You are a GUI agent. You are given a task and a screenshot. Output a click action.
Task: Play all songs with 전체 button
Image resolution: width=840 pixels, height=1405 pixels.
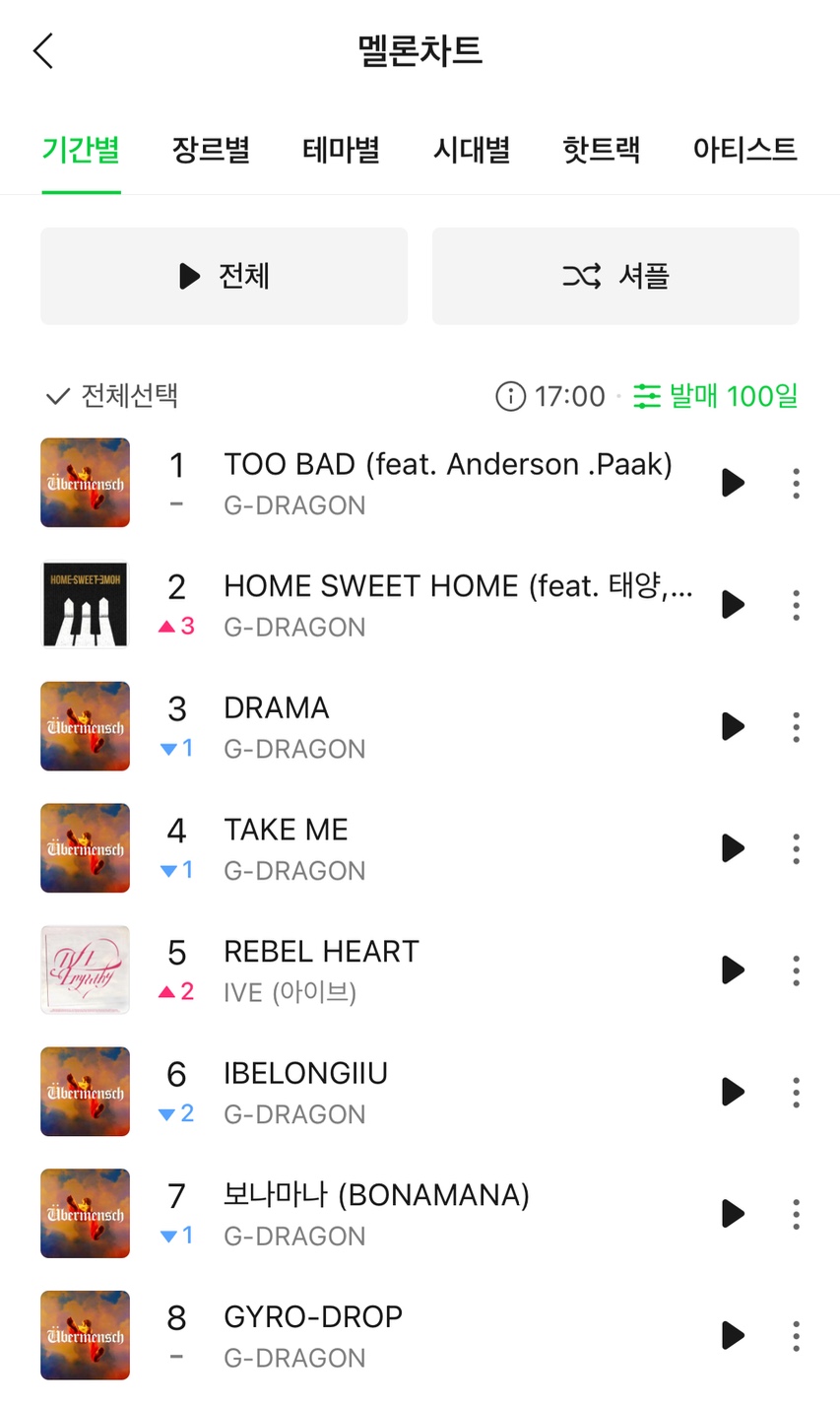(x=224, y=276)
